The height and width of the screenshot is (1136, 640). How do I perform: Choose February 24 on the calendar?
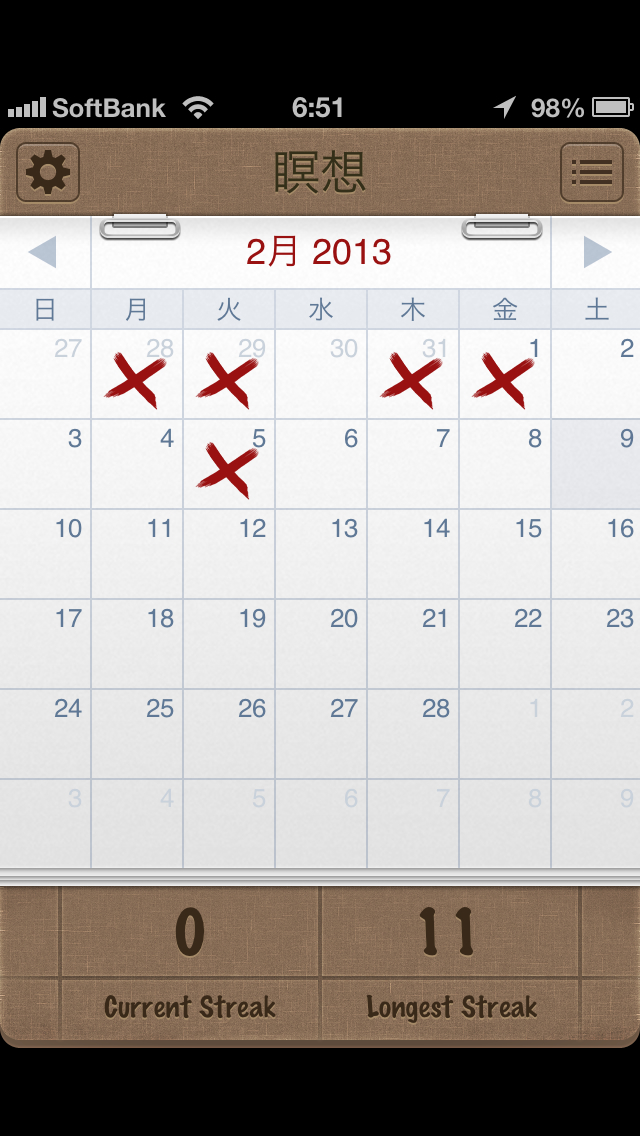[x=45, y=734]
